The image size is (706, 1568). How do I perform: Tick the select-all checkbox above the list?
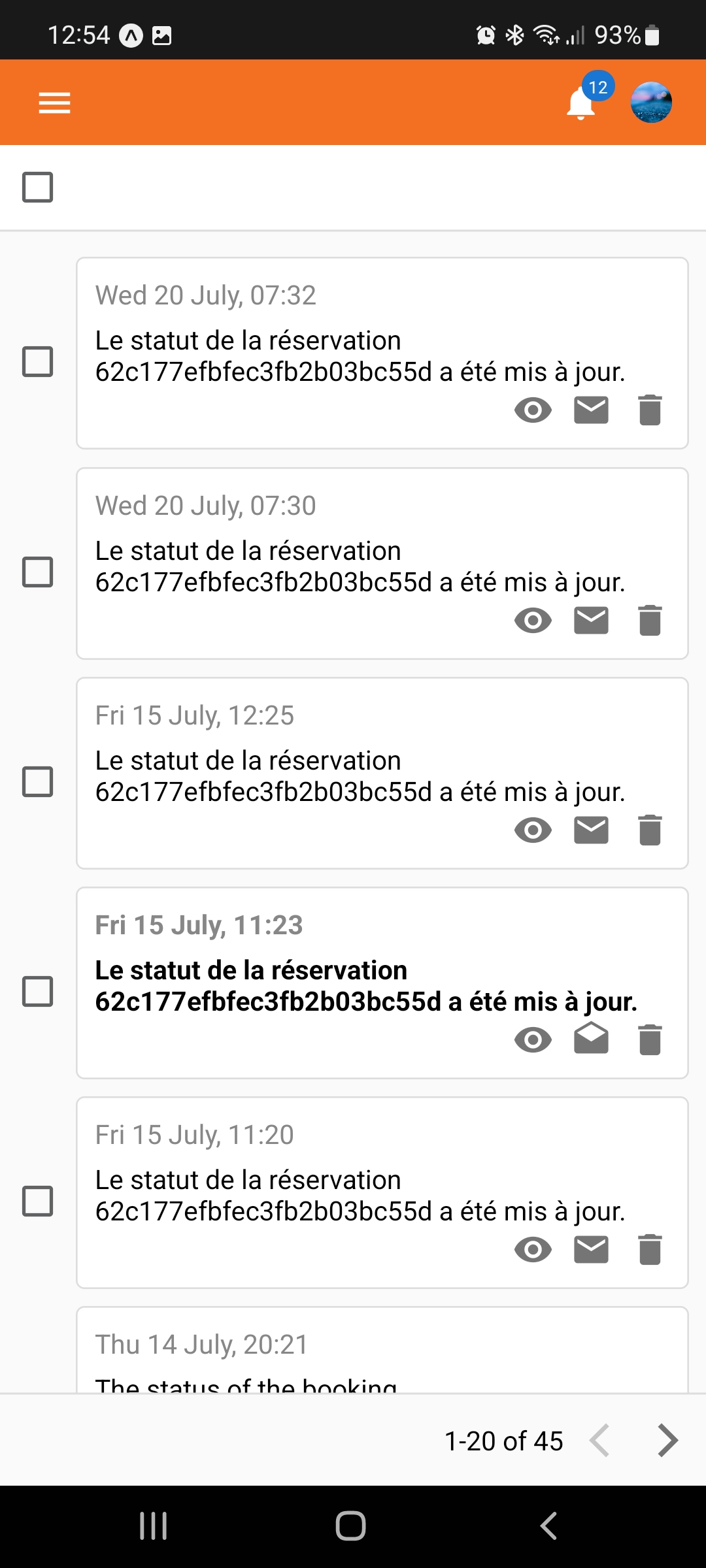(x=38, y=188)
